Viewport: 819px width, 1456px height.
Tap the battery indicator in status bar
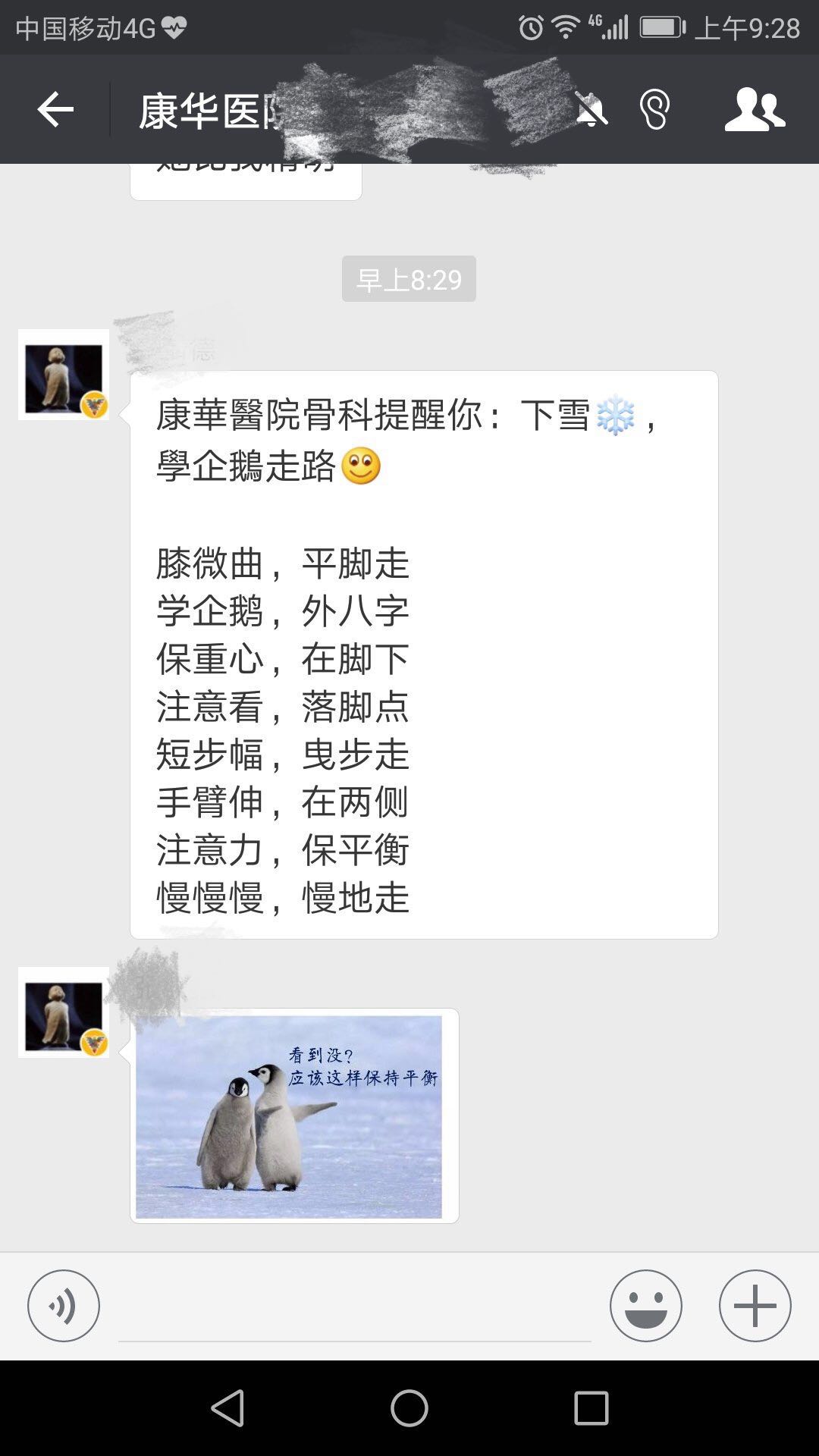[662, 25]
